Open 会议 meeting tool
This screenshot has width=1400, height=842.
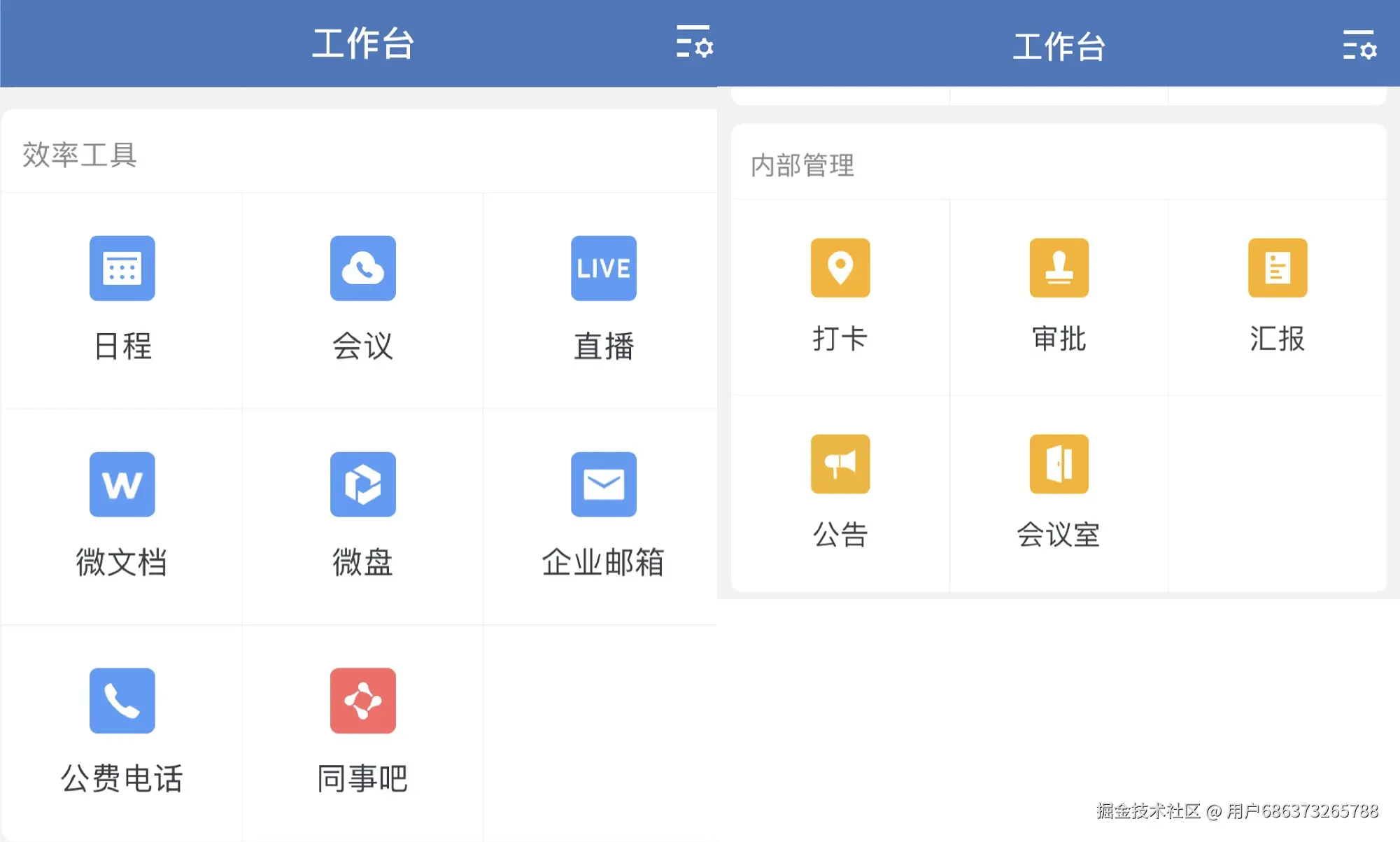(362, 269)
